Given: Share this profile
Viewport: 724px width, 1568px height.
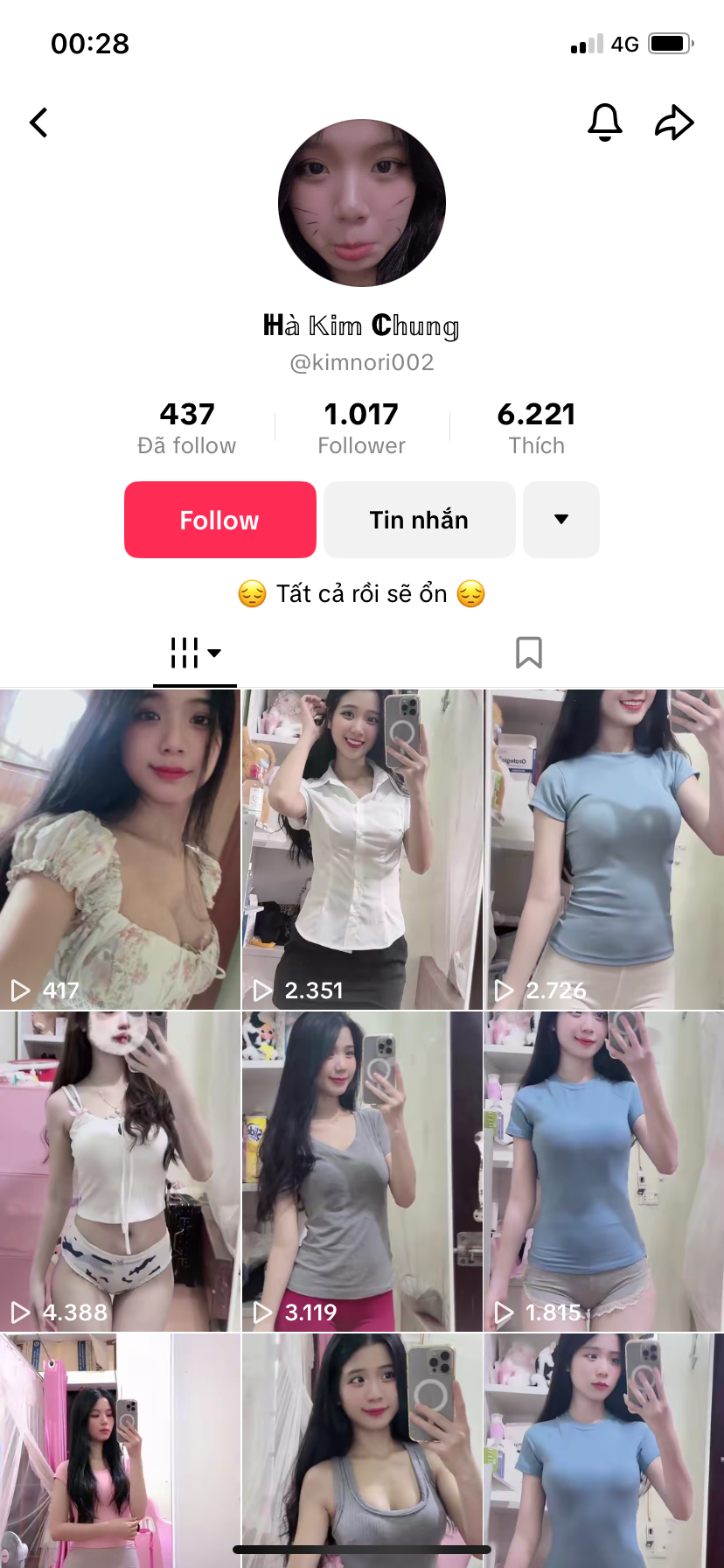Looking at the screenshot, I should [674, 122].
